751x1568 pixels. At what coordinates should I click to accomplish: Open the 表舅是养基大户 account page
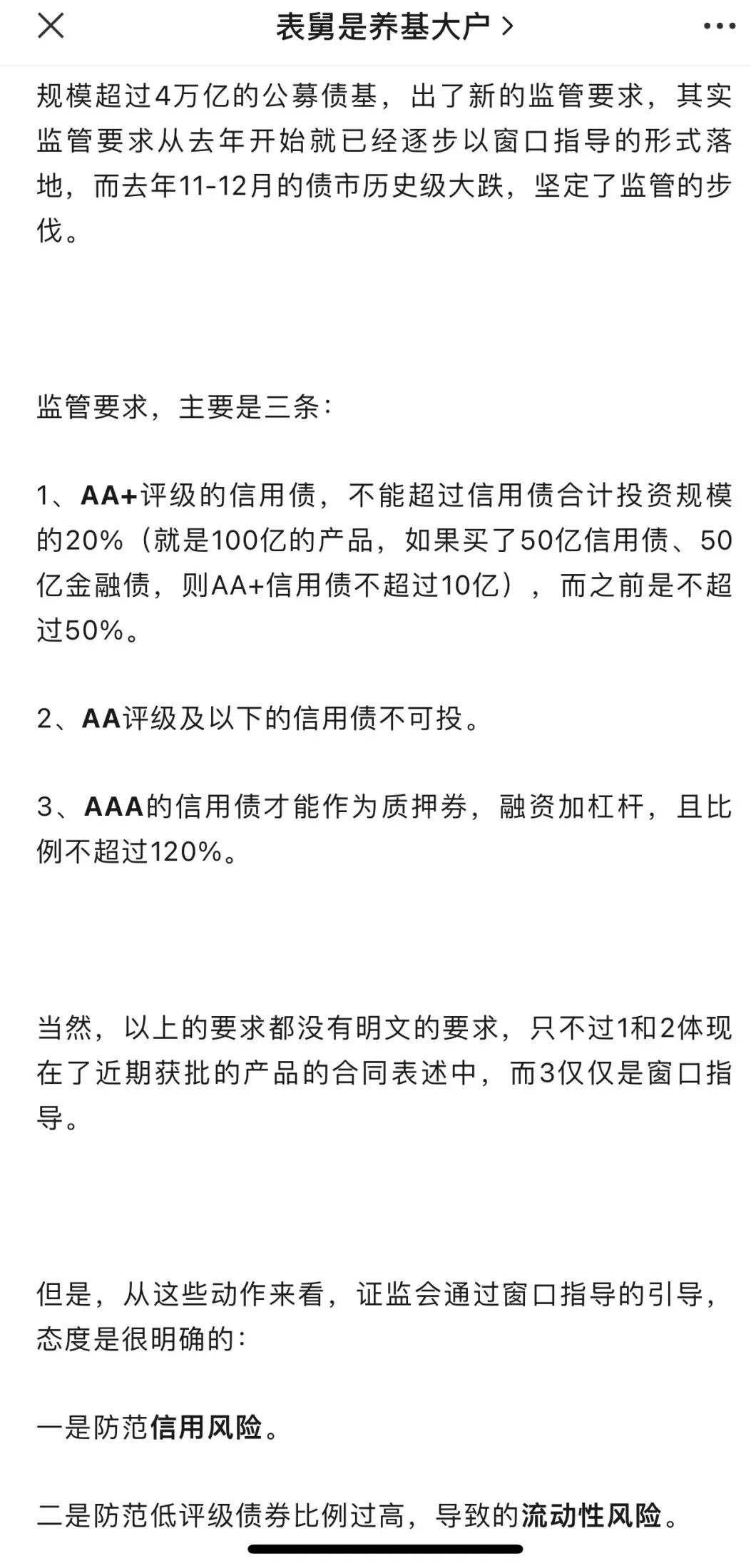coord(394,27)
